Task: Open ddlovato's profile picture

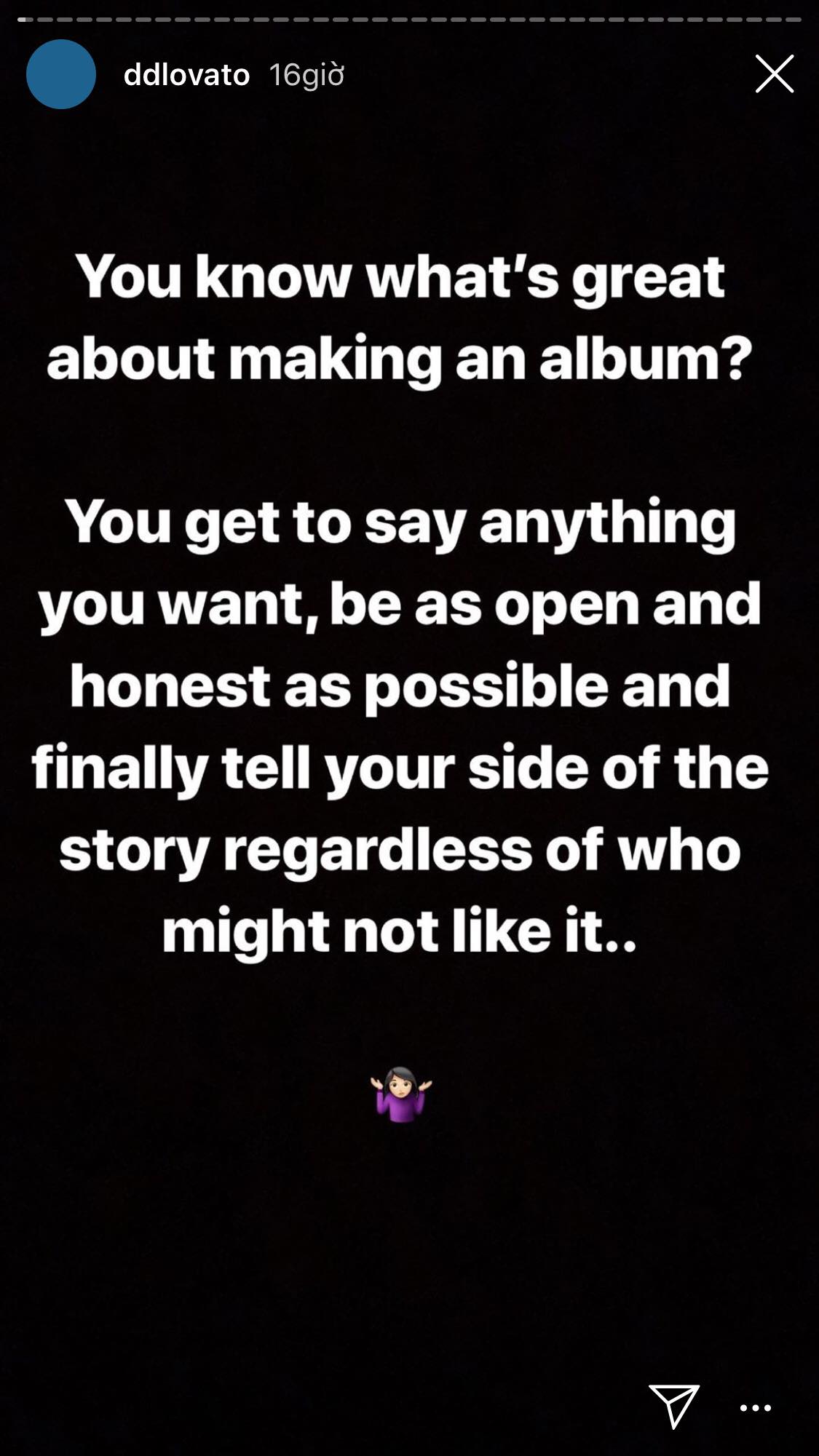Action: (x=61, y=74)
